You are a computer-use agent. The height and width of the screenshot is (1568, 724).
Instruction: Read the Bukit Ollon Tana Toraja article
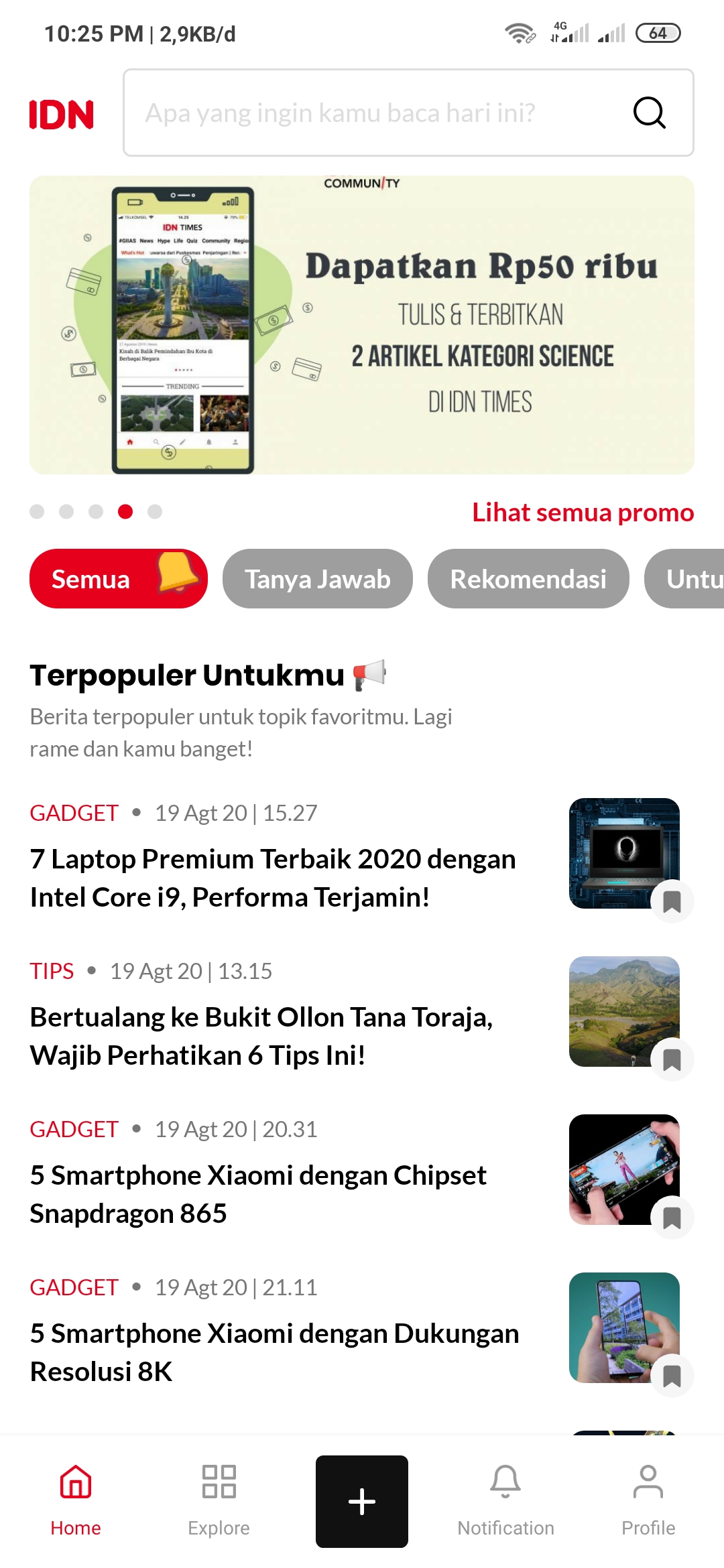click(x=261, y=1036)
